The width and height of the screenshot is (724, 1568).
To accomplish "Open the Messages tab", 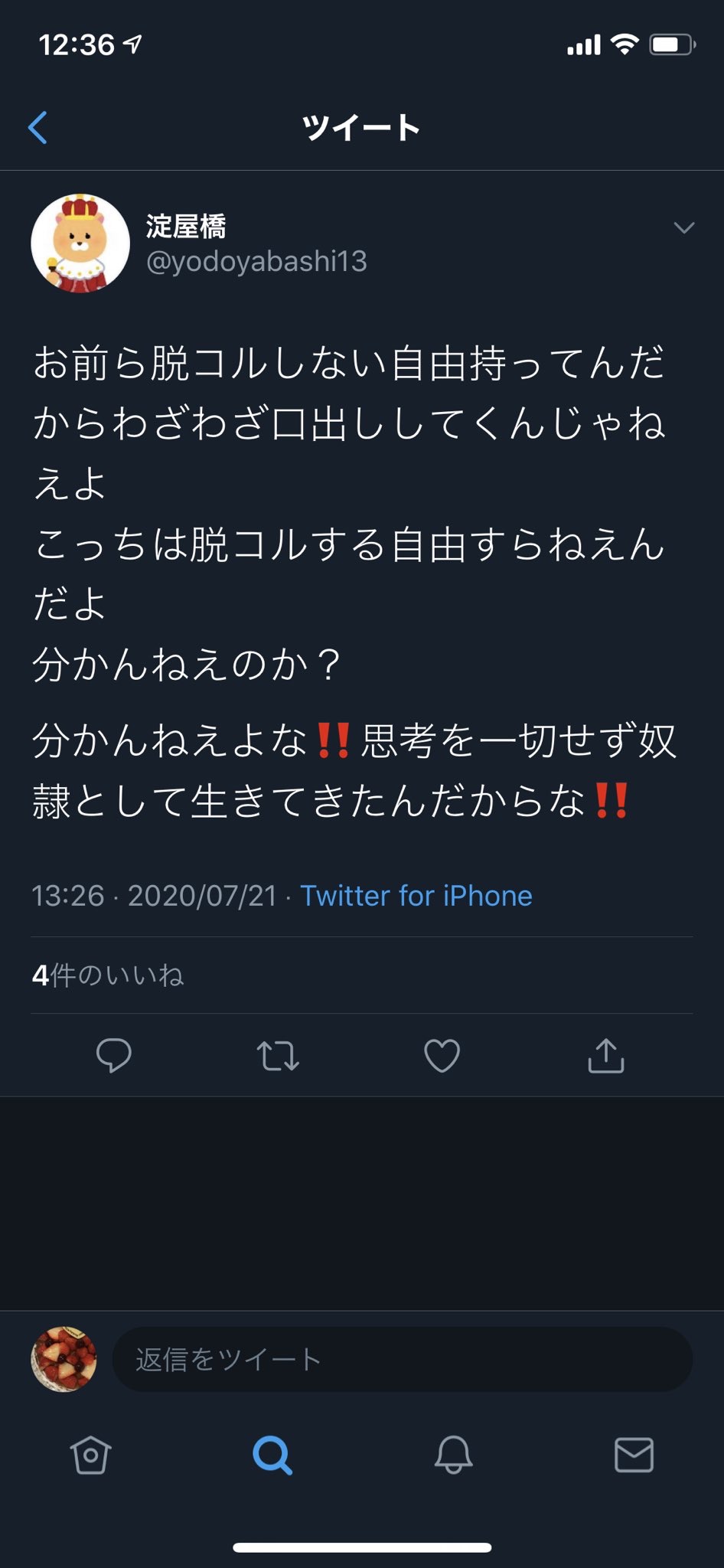I will (634, 1455).
